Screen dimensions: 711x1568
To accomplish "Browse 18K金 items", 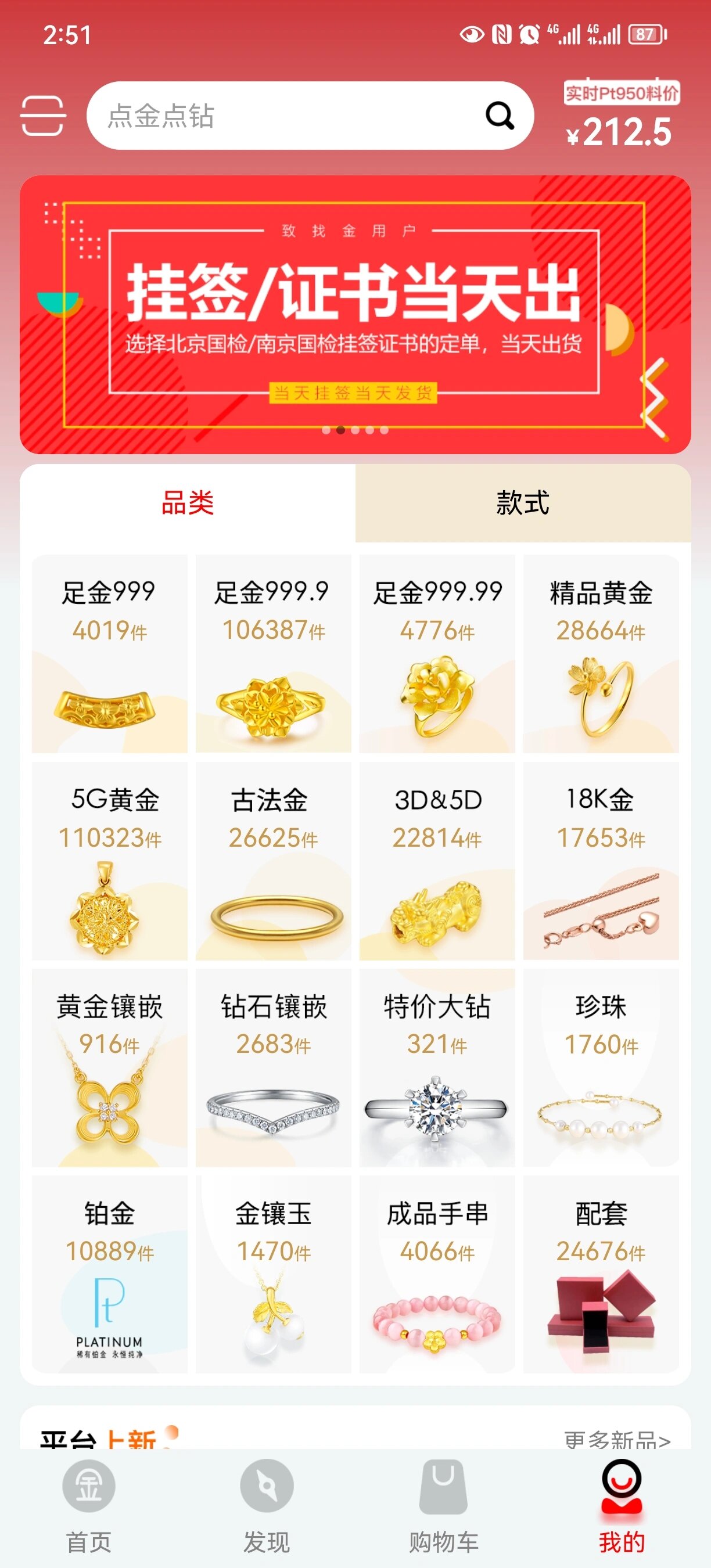I will (601, 861).
